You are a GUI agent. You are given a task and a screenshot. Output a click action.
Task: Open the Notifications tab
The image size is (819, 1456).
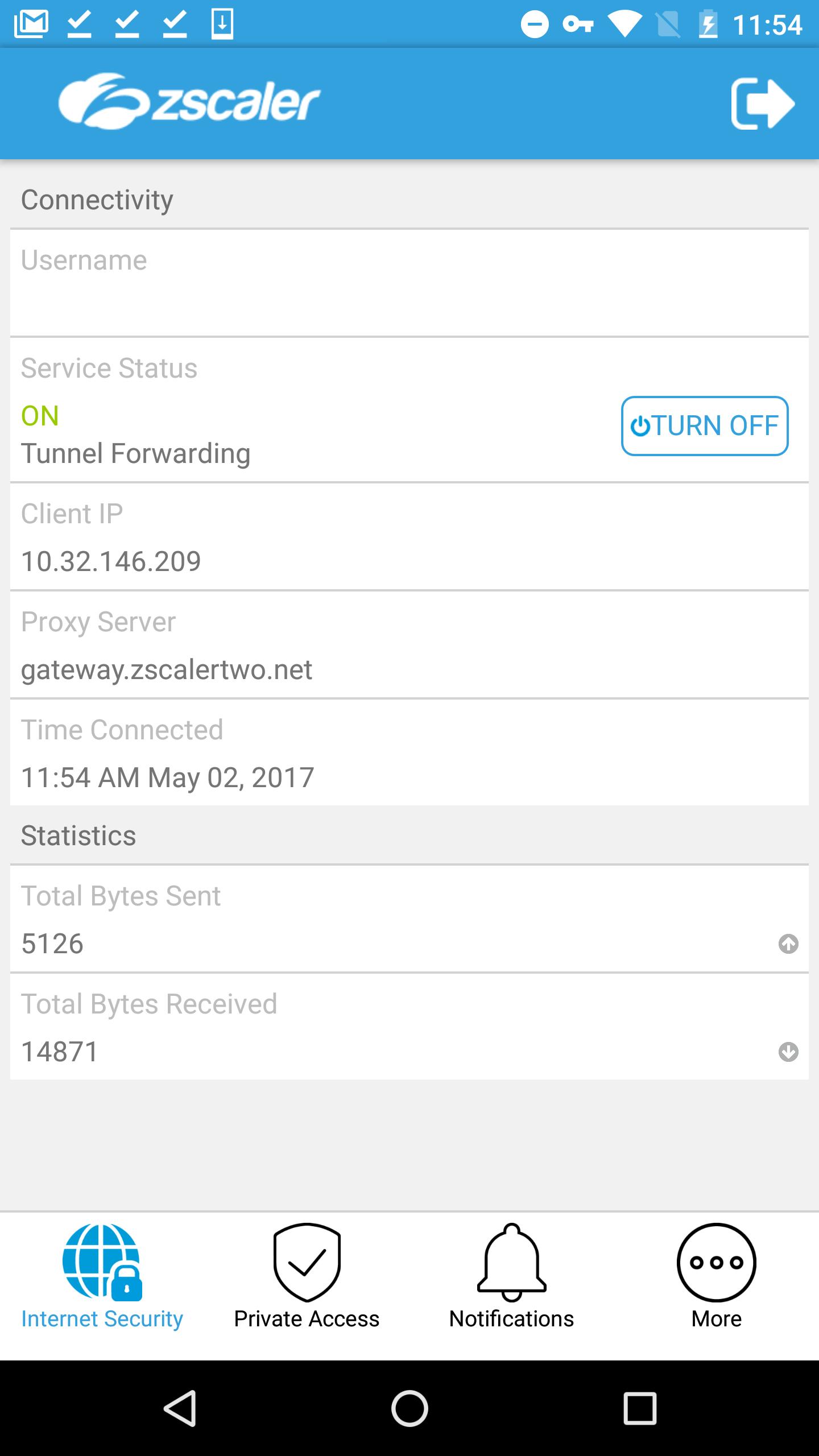pos(512,1277)
